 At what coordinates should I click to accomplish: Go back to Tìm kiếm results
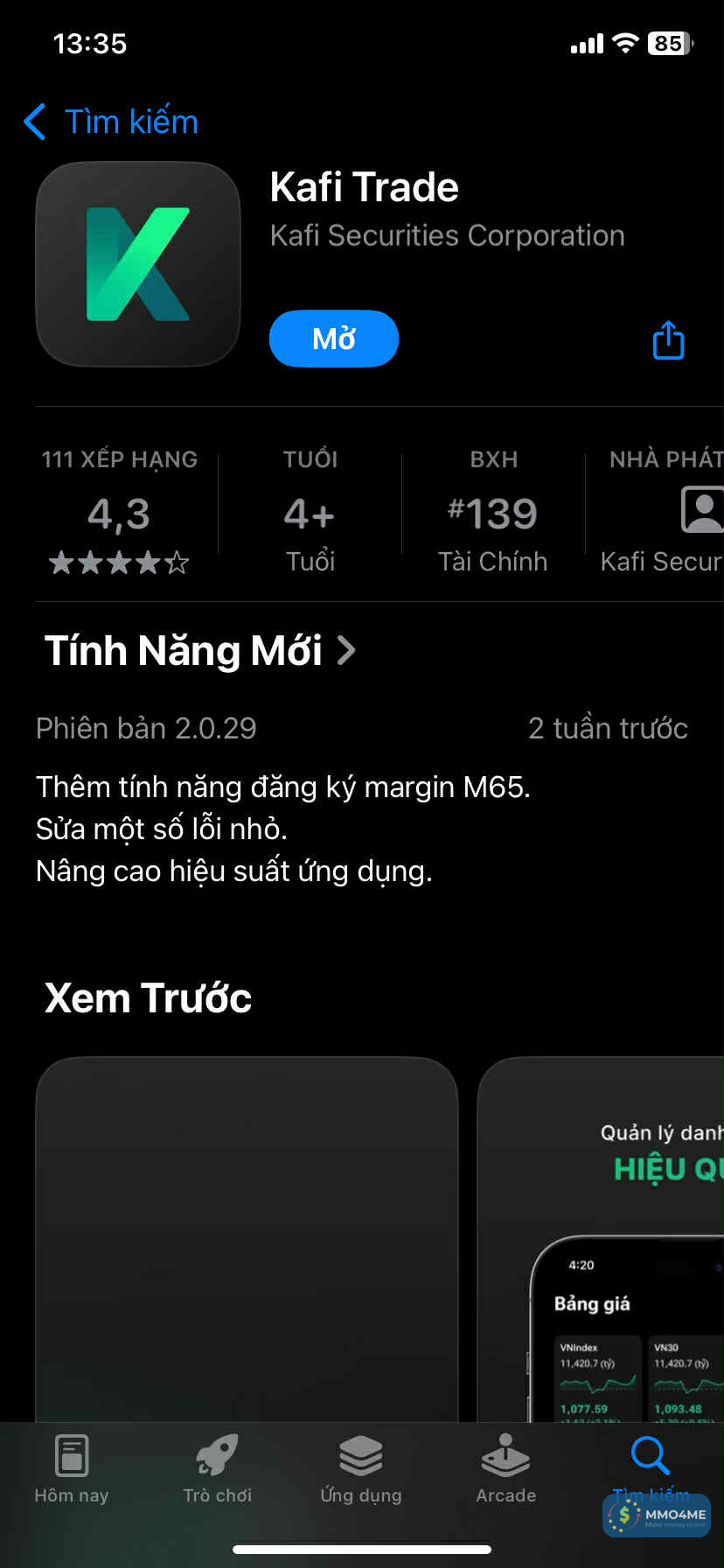coord(111,122)
